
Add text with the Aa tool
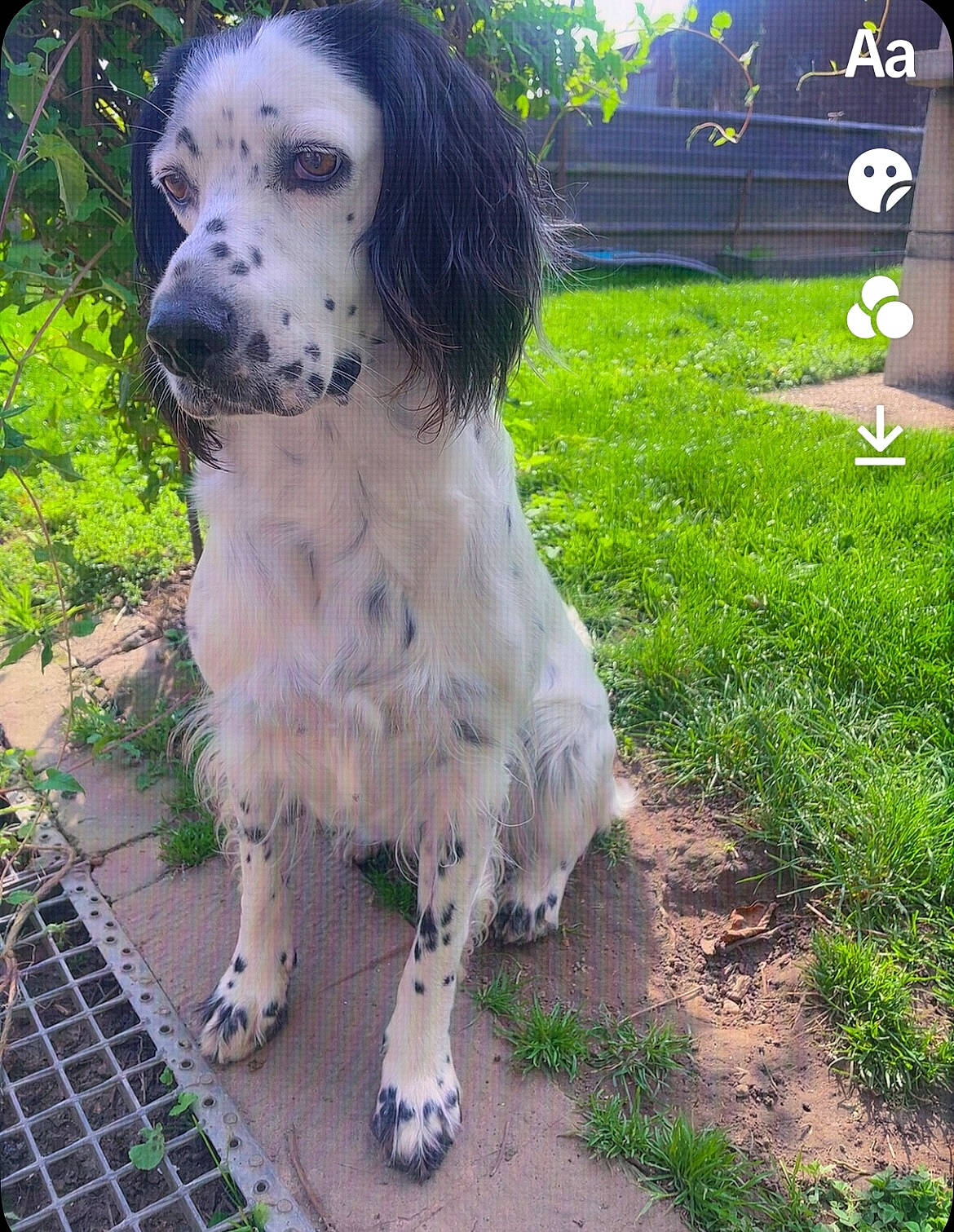click(x=879, y=55)
